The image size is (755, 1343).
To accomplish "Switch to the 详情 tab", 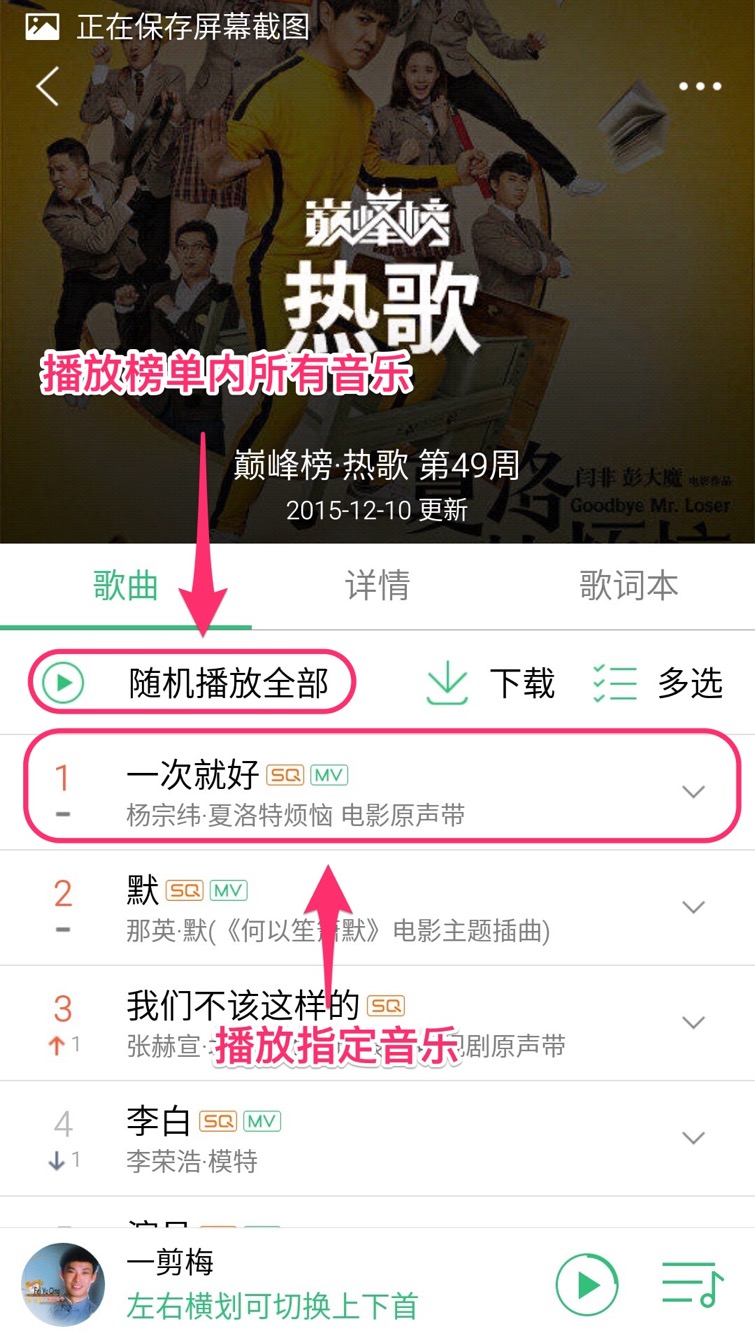I will pos(377,586).
